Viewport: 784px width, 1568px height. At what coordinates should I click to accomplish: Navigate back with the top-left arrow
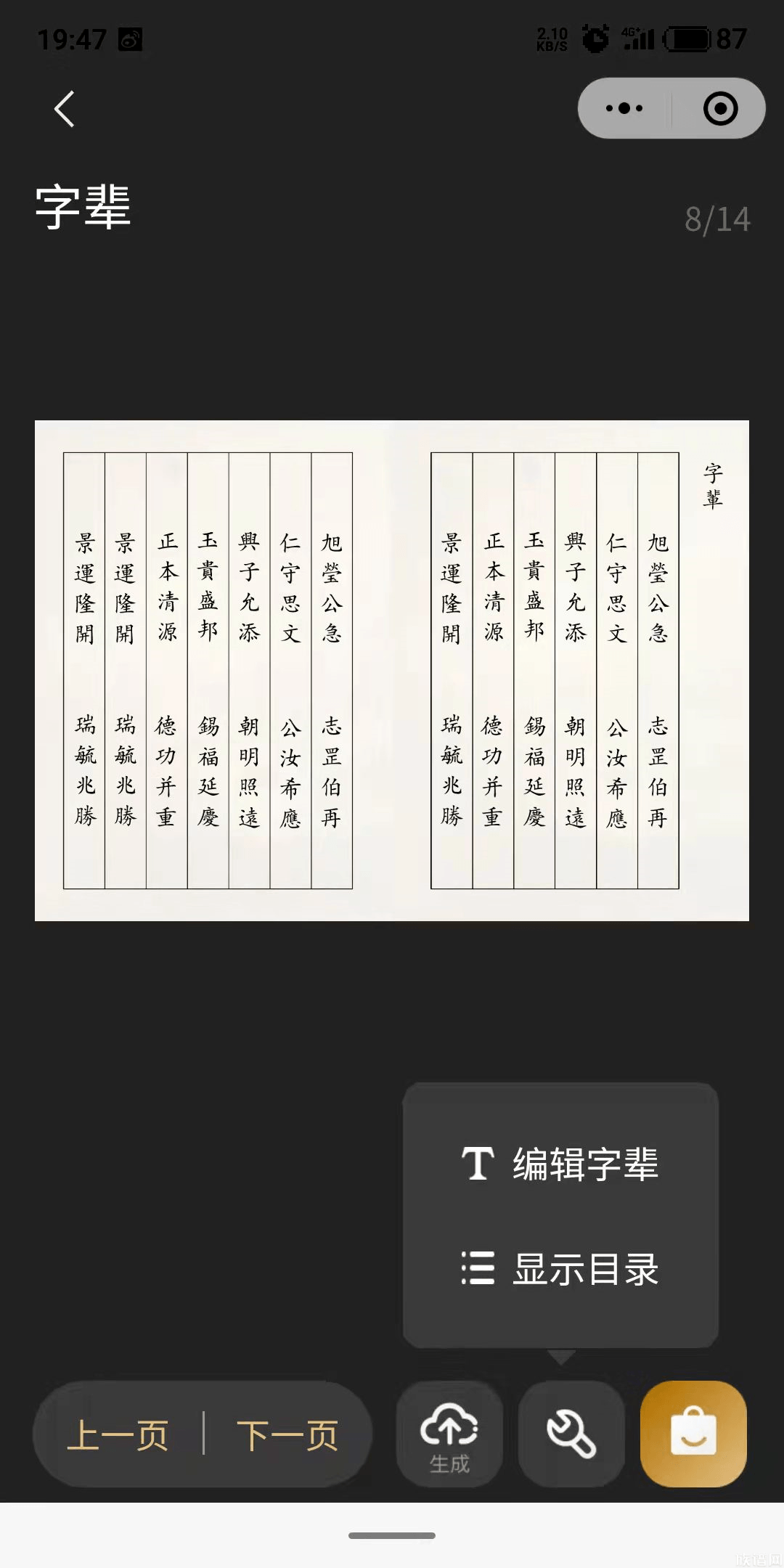64,109
